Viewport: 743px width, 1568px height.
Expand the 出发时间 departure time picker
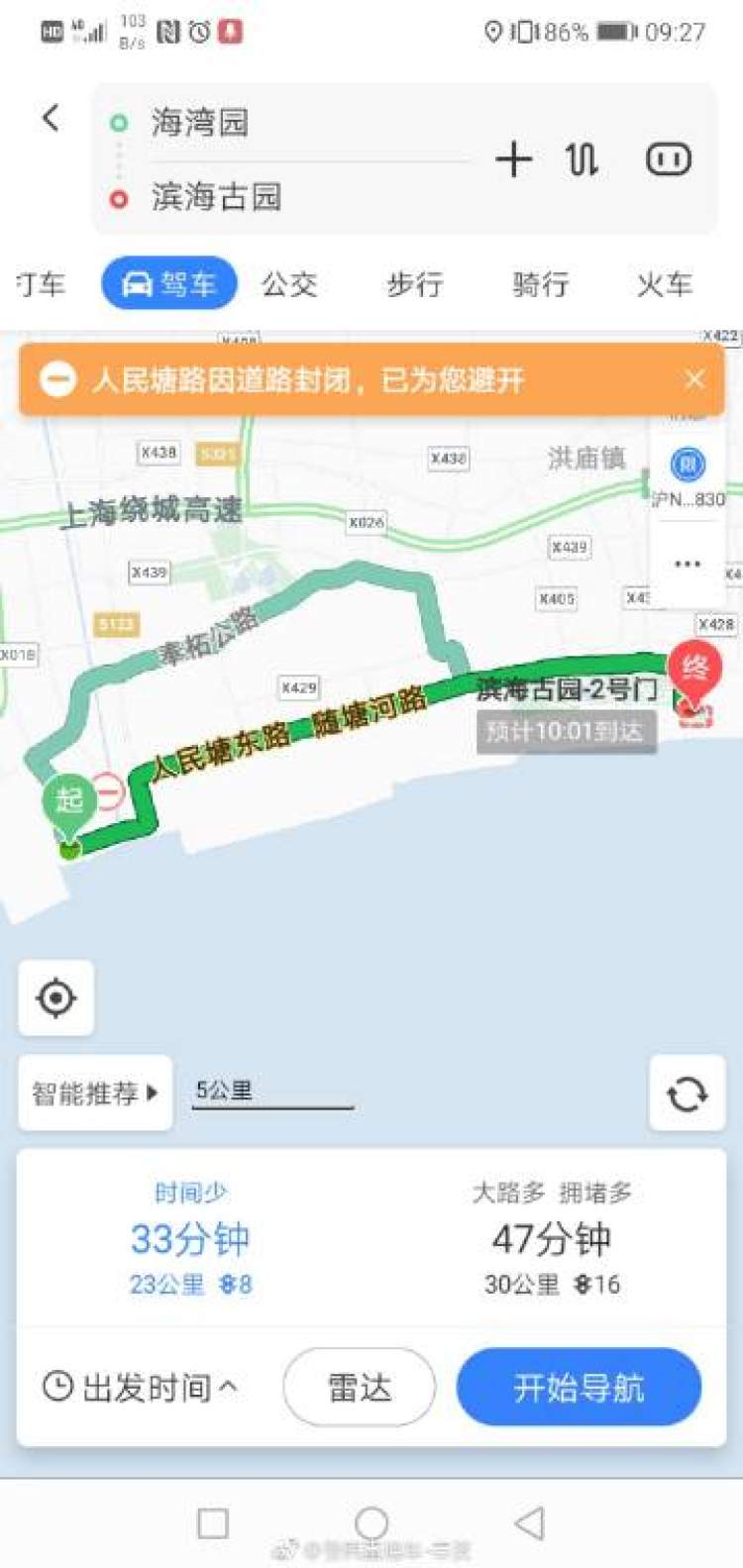pyautogui.click(x=140, y=1387)
